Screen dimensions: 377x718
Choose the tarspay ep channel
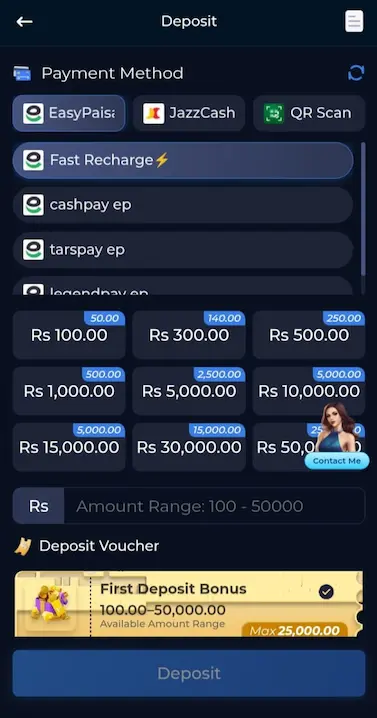183,250
